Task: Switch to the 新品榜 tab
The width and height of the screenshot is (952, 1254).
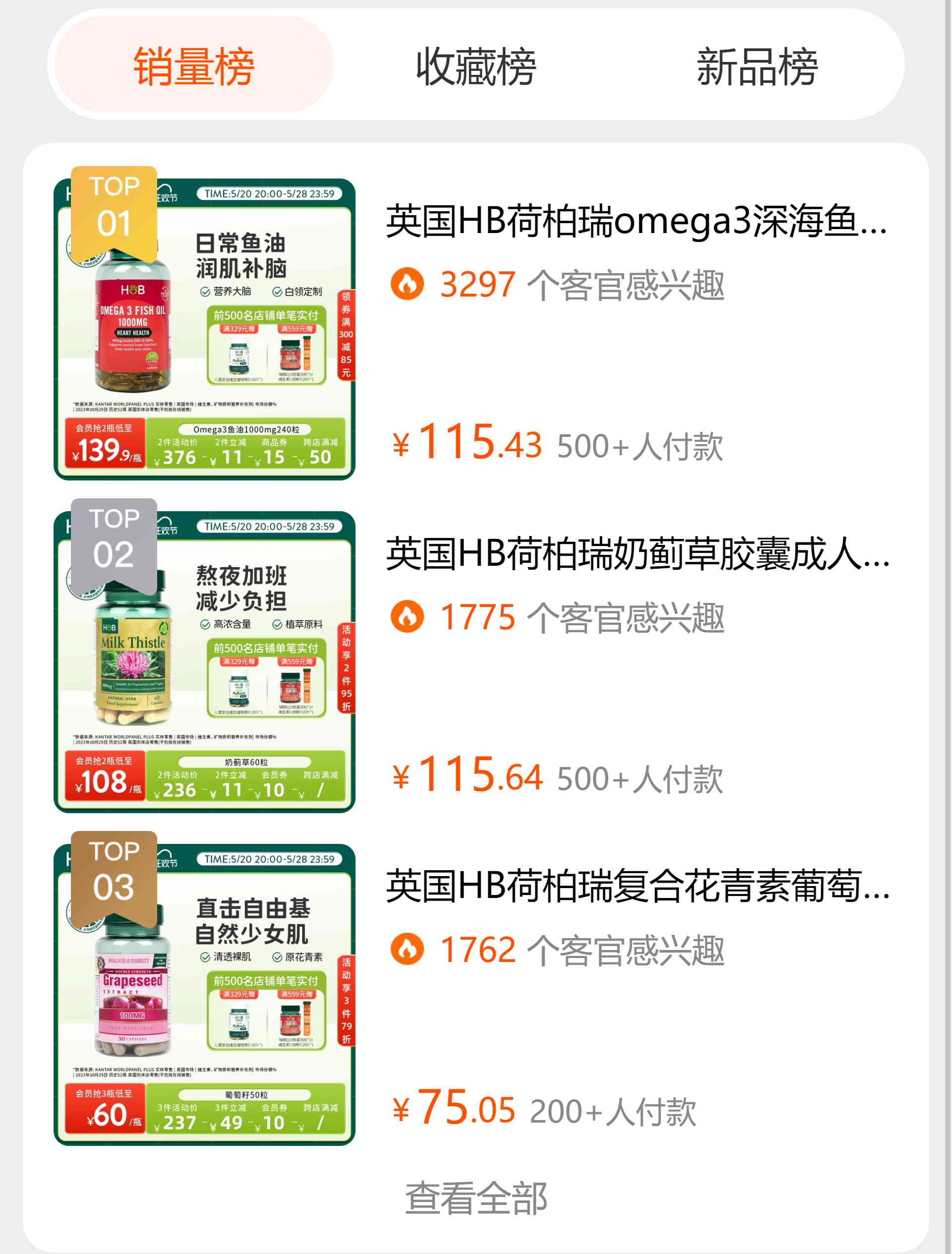Action: (756, 66)
